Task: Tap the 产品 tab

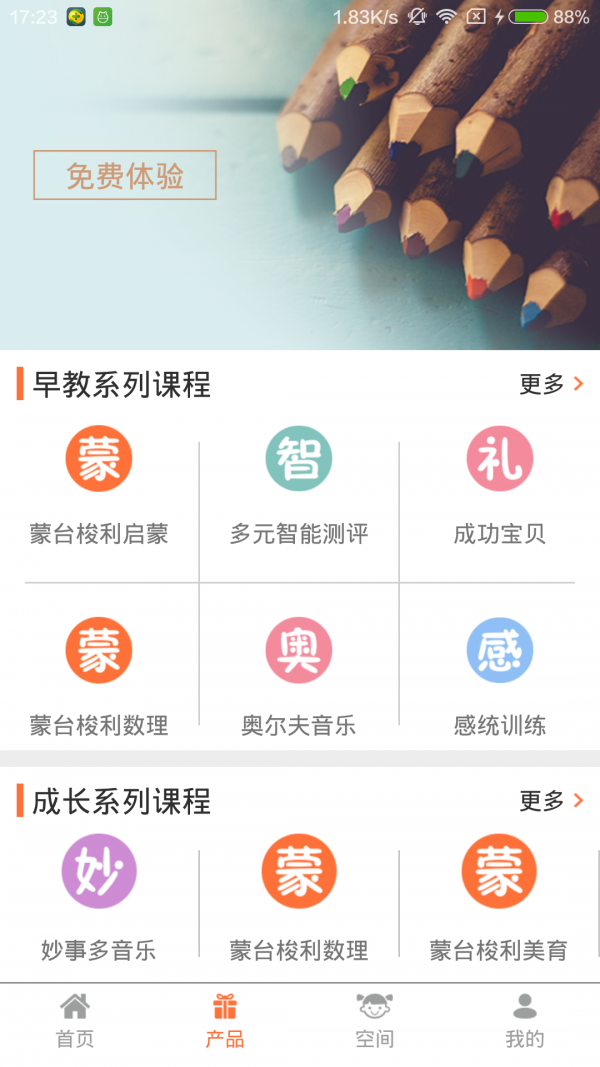Action: 225,1021
